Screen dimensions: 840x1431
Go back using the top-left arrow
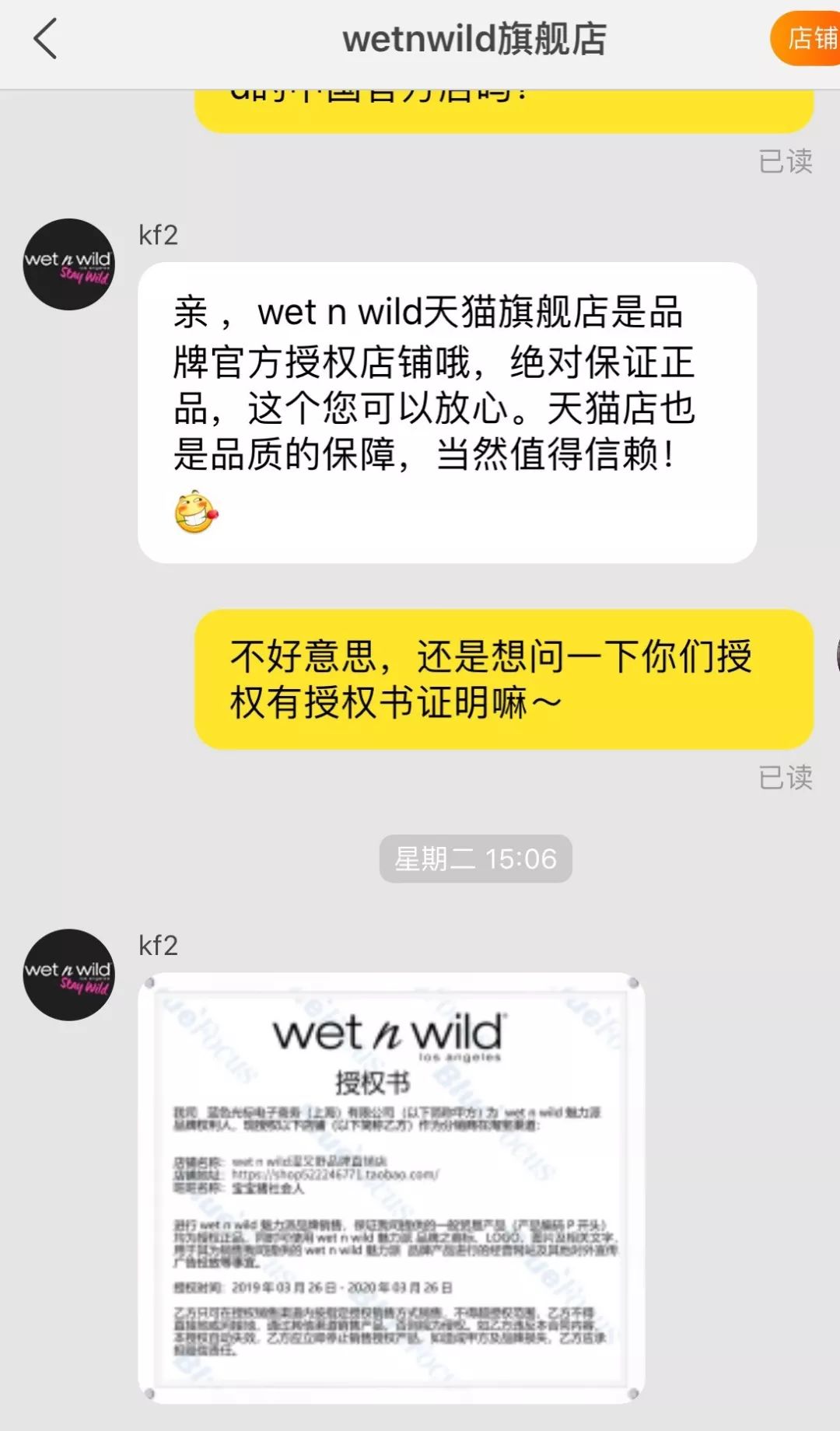(45, 39)
